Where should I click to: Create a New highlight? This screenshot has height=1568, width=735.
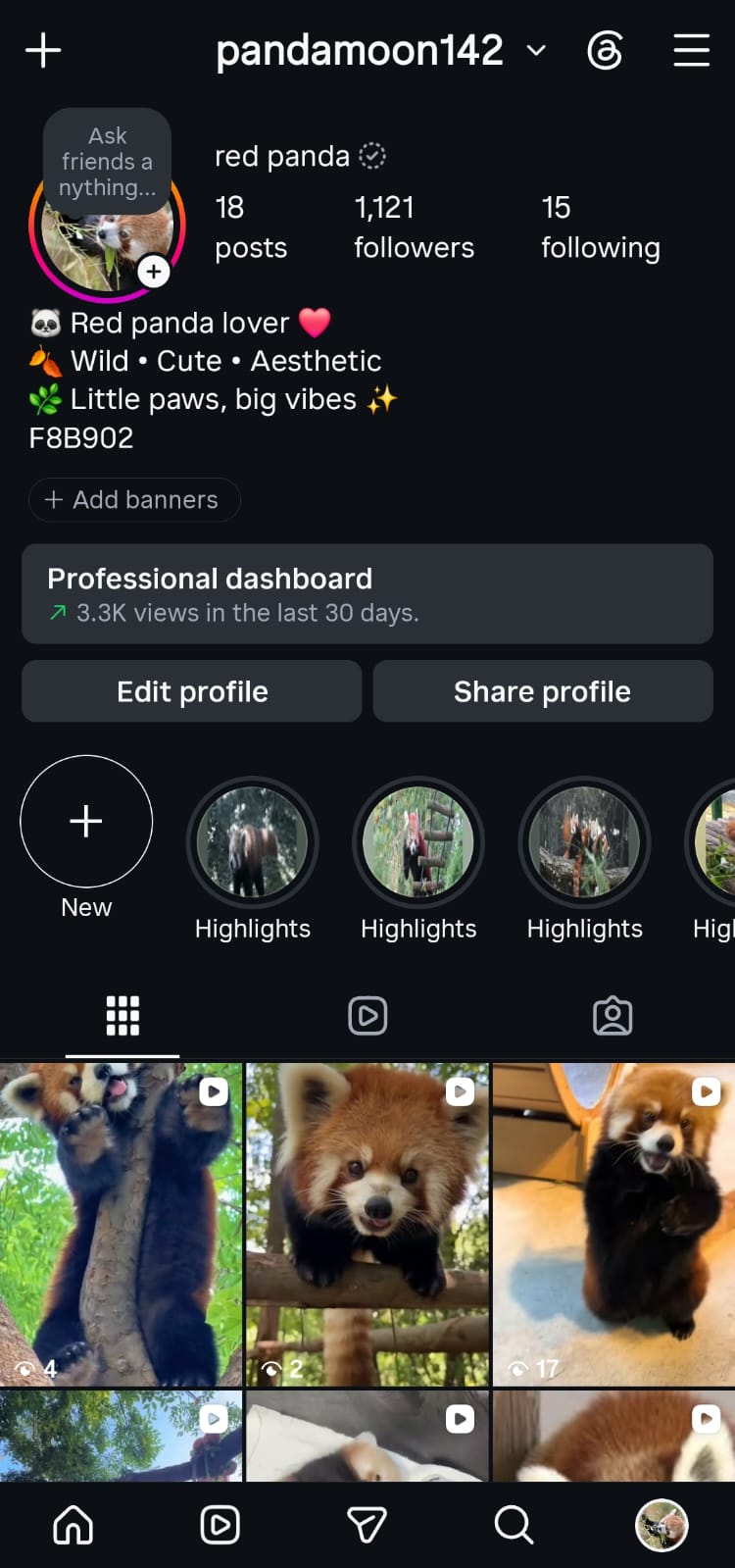pos(86,822)
